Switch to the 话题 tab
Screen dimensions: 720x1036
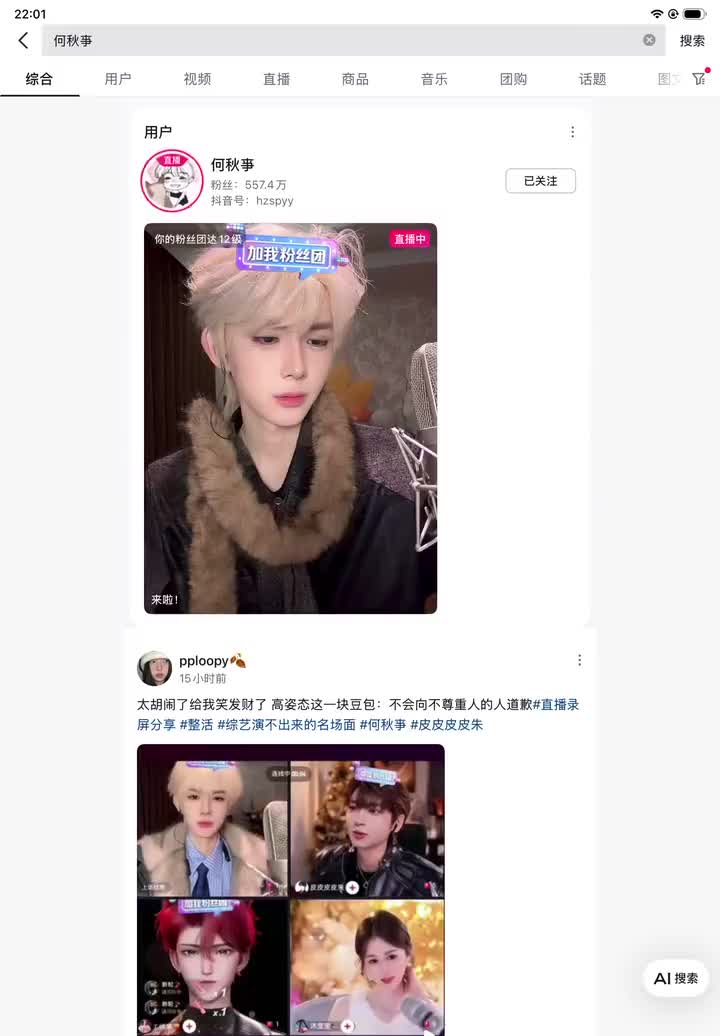(x=592, y=79)
